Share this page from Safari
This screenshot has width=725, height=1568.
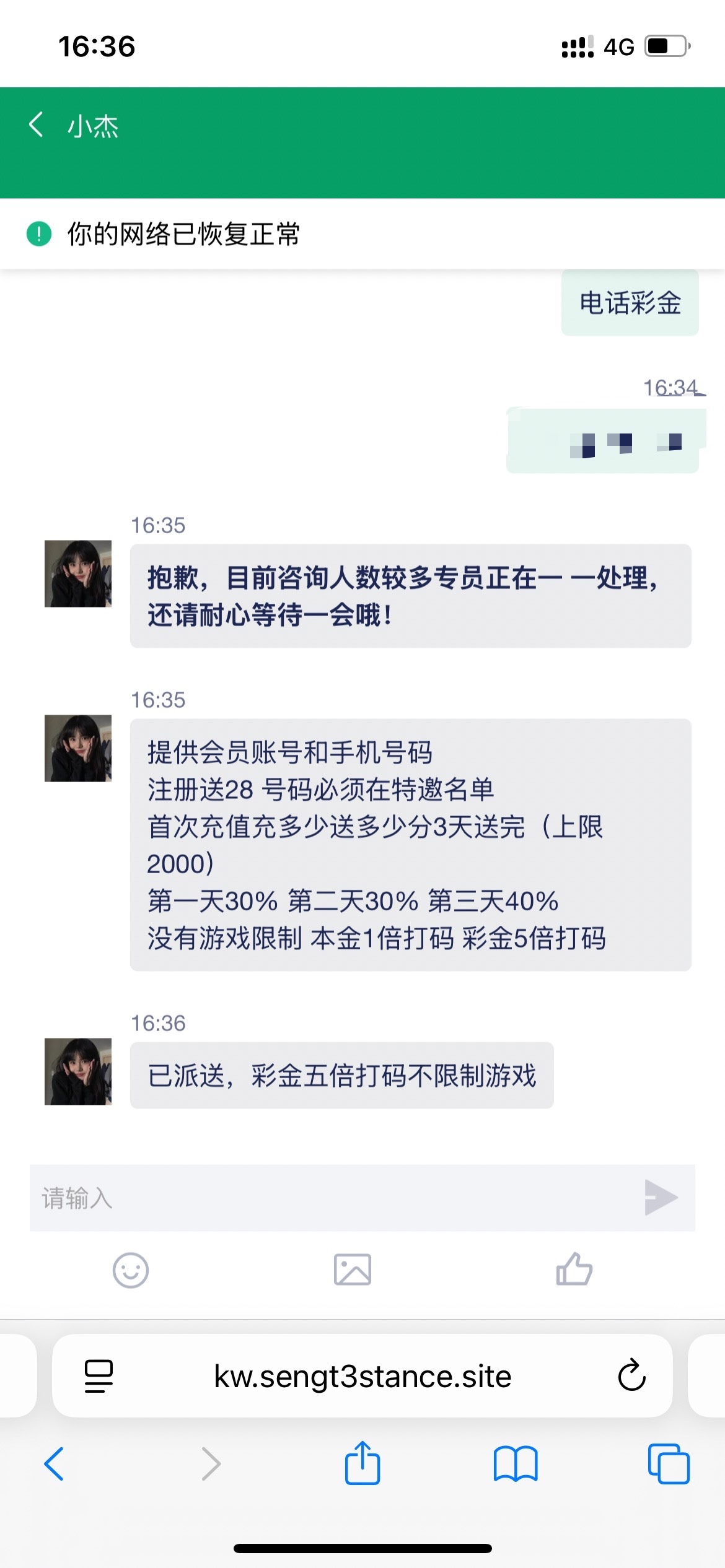pyautogui.click(x=362, y=1463)
